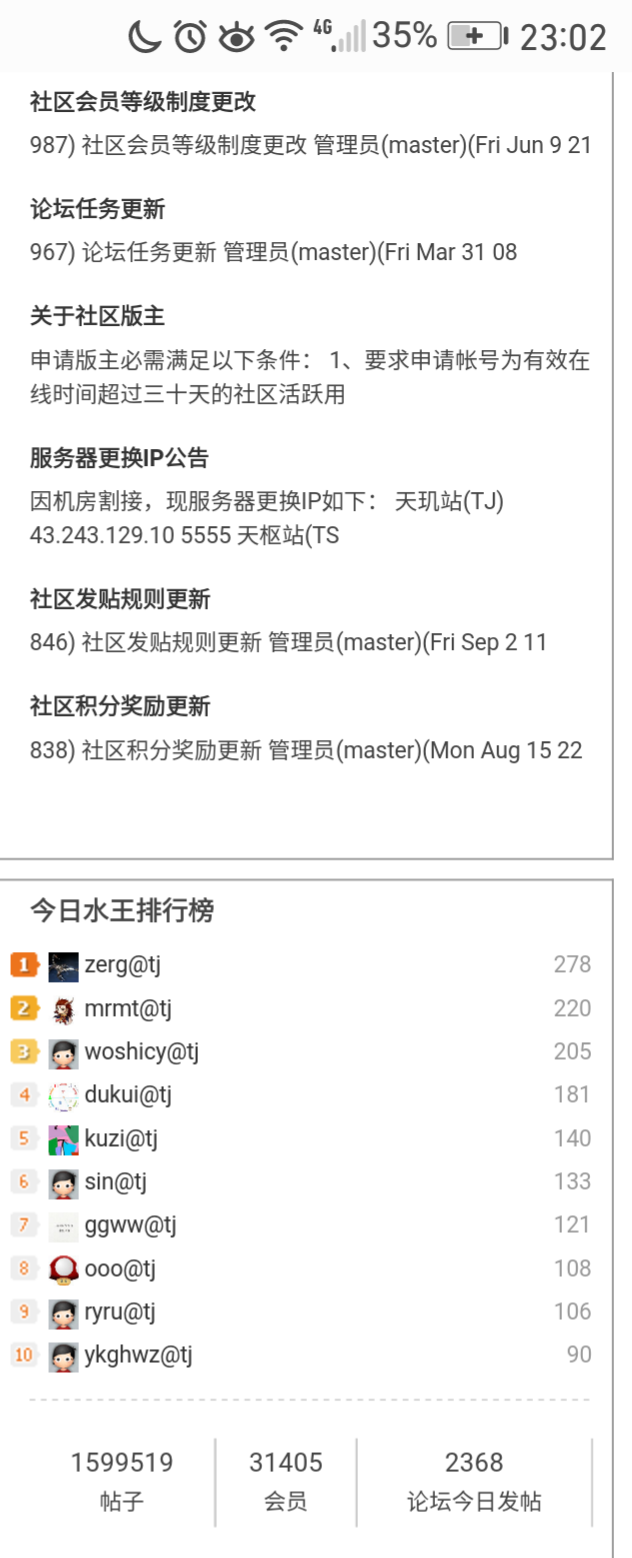Open woshicy@tj profile from ranking
The image size is (632, 1558).
(x=141, y=1052)
